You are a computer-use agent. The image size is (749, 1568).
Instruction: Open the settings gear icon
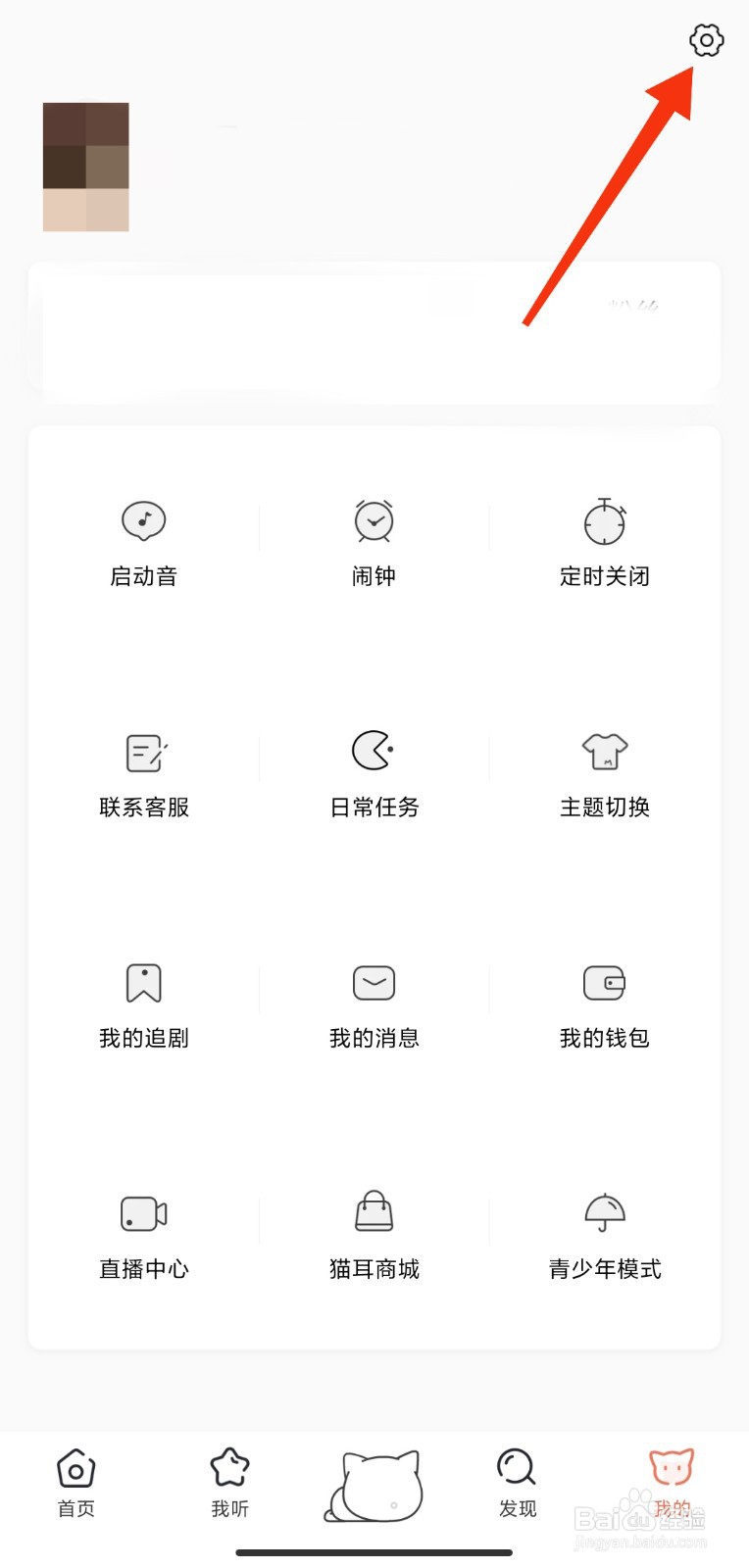[706, 40]
